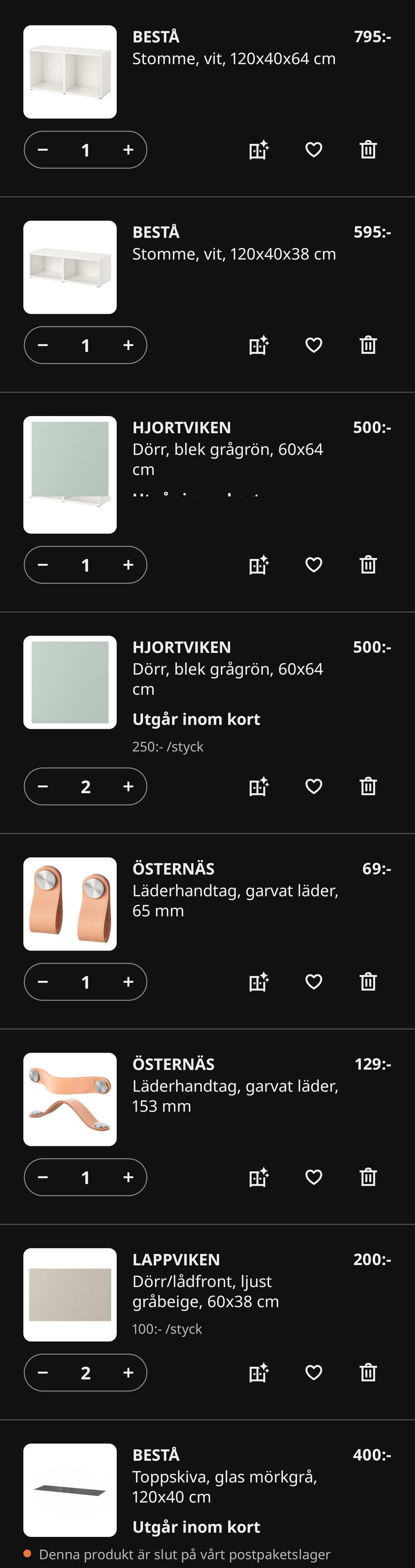
Task: Decrease quantity of BESTÅ Stomme 120x40x38
Action: [x=43, y=345]
